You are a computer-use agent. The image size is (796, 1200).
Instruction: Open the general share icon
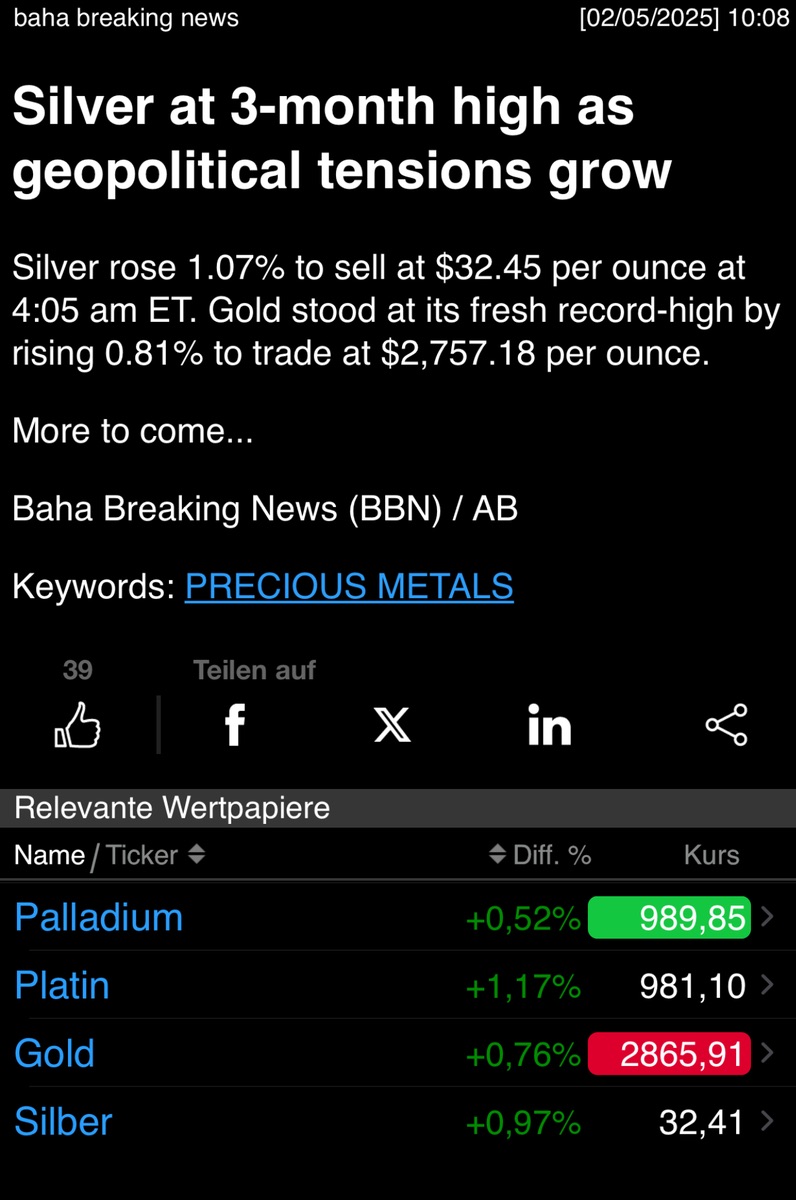click(726, 724)
